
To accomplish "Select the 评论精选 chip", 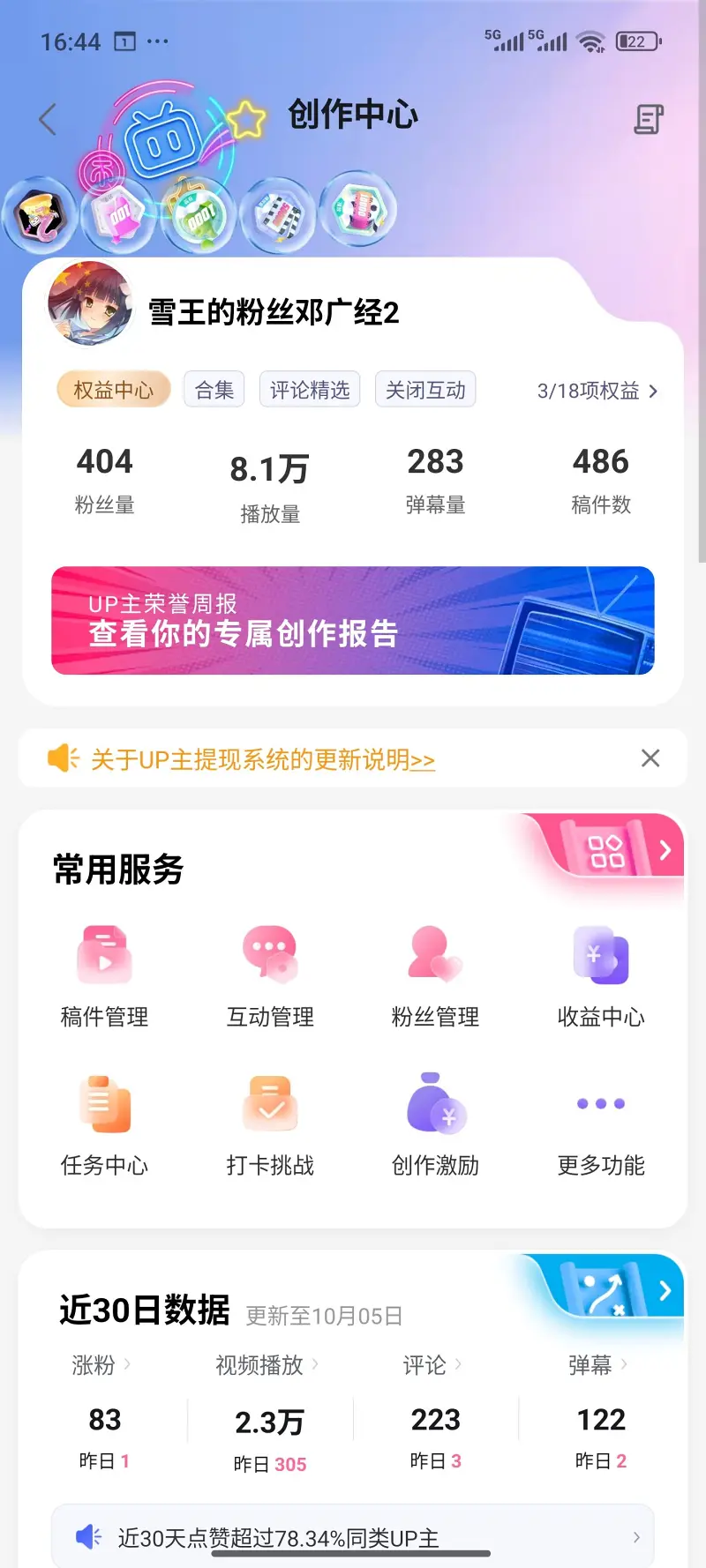I will tap(309, 389).
